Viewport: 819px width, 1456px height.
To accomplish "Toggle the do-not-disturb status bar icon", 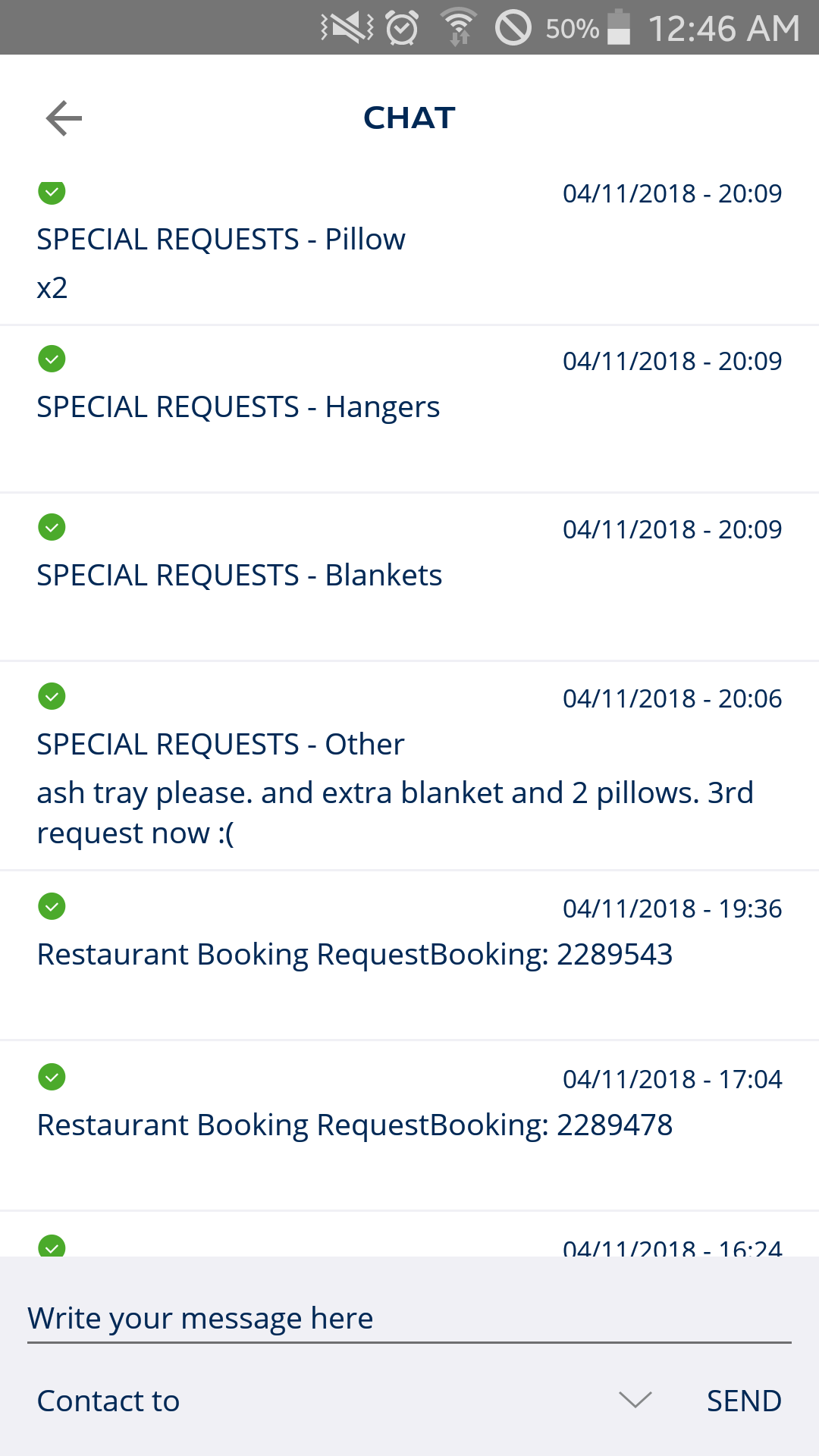I will [x=515, y=27].
